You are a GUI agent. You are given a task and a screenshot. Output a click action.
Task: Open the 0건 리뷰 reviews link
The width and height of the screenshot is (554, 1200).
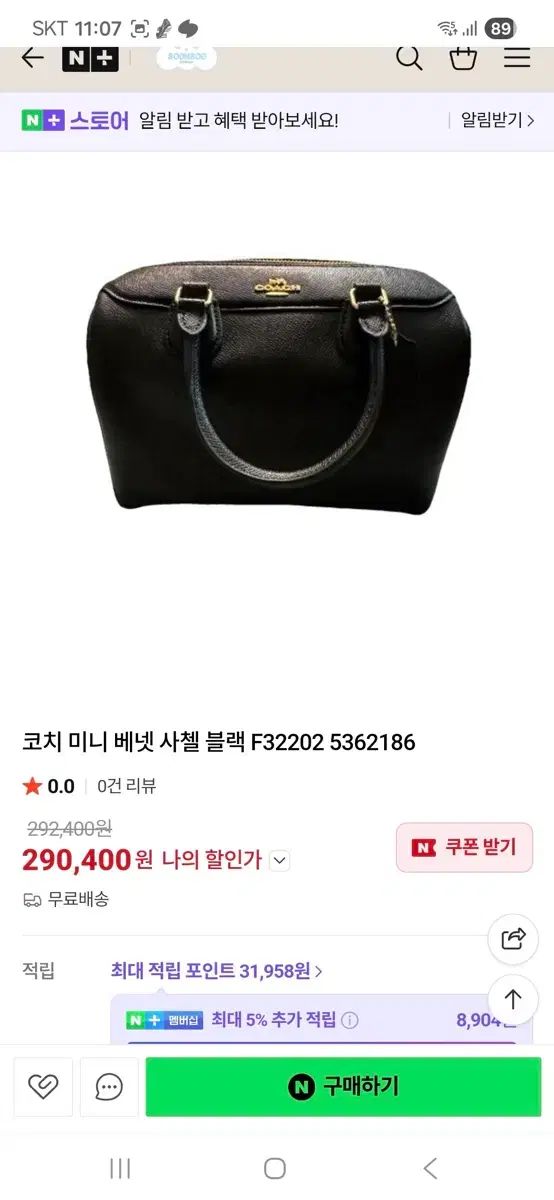[127, 786]
